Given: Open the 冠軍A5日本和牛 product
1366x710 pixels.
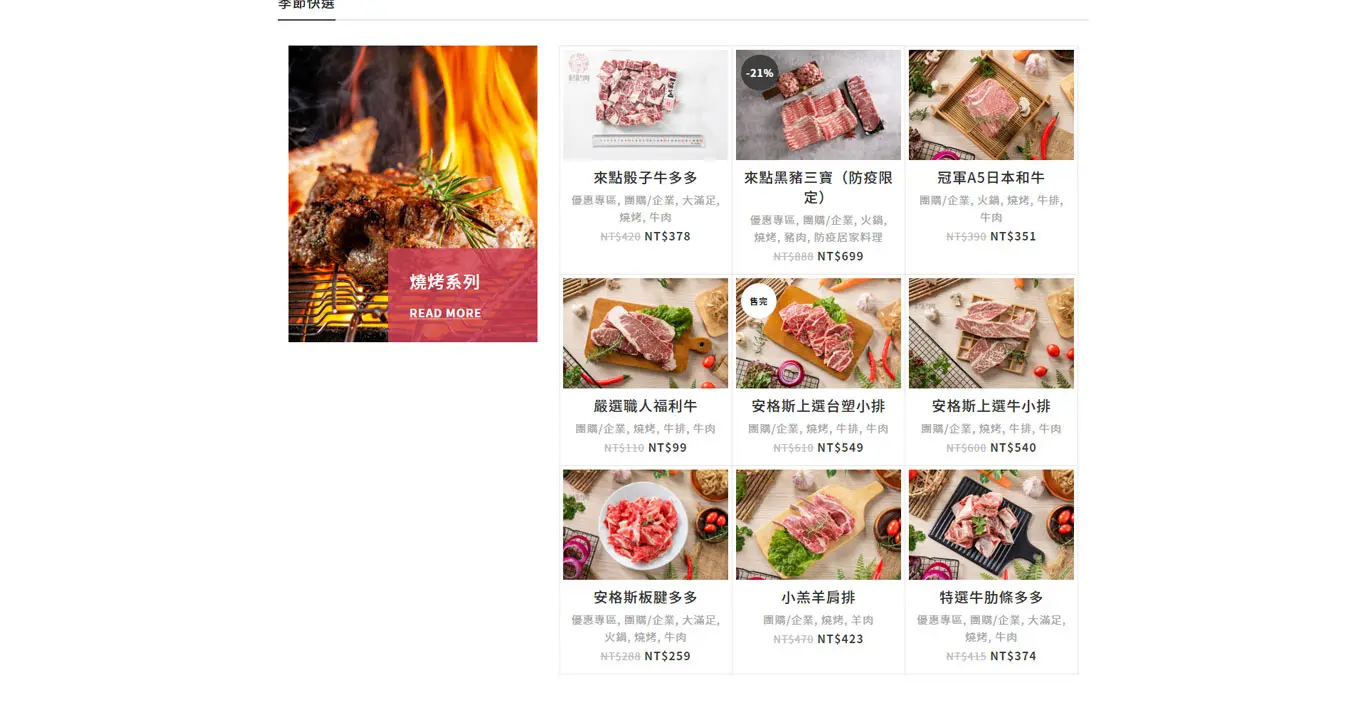Looking at the screenshot, I should click(990, 177).
